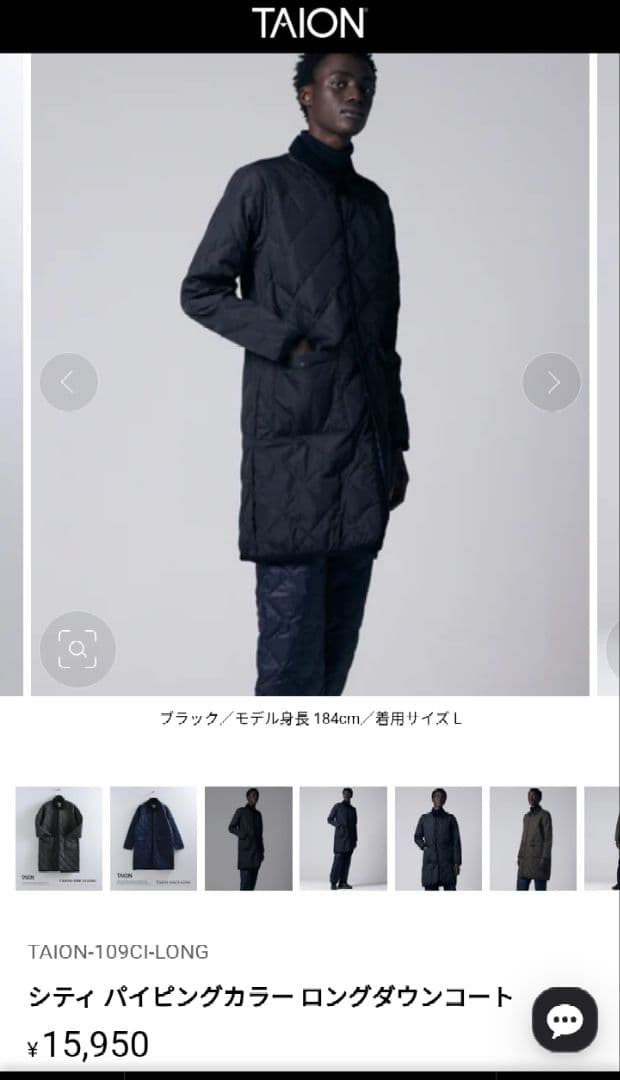Open the chat support bubble

tap(564, 1019)
